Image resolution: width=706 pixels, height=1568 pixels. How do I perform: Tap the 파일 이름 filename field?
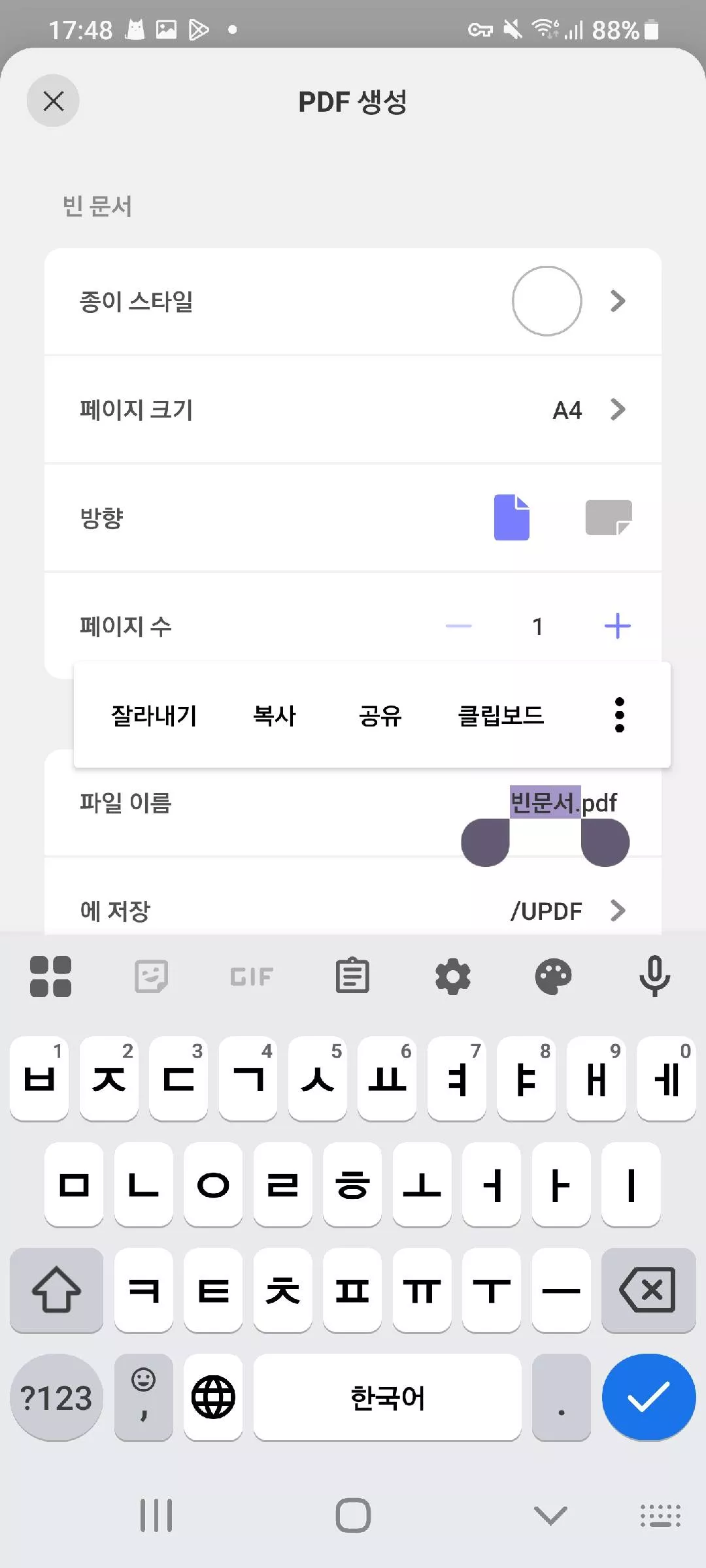pyautogui.click(x=562, y=802)
